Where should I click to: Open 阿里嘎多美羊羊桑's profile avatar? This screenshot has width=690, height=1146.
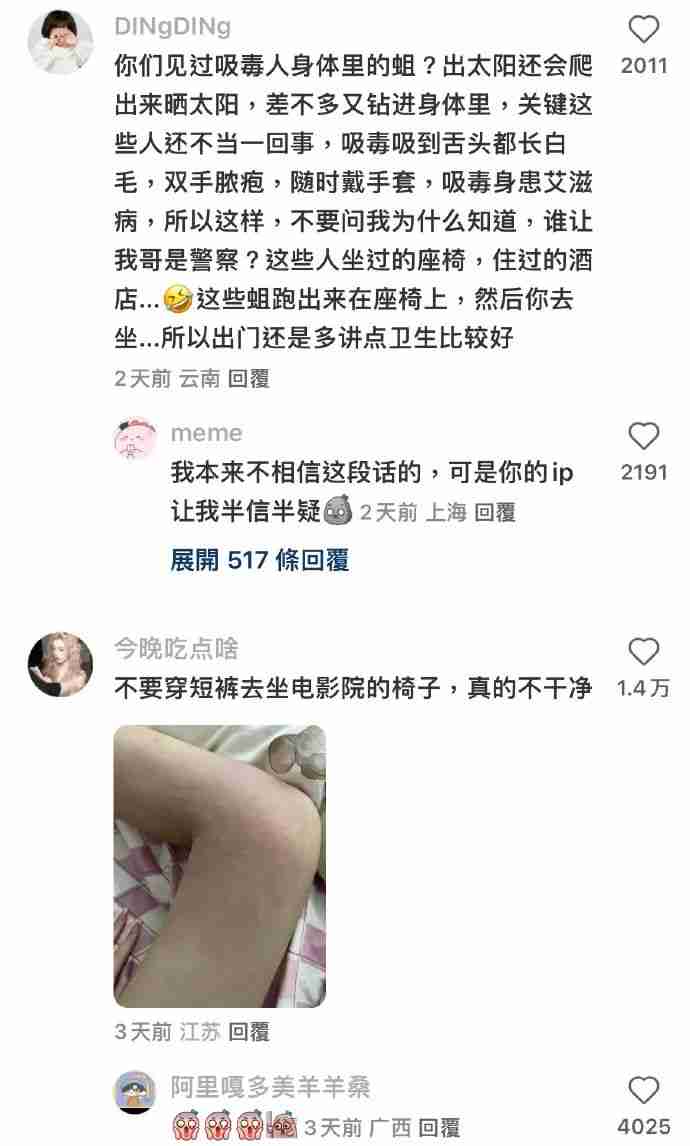tap(135, 1093)
